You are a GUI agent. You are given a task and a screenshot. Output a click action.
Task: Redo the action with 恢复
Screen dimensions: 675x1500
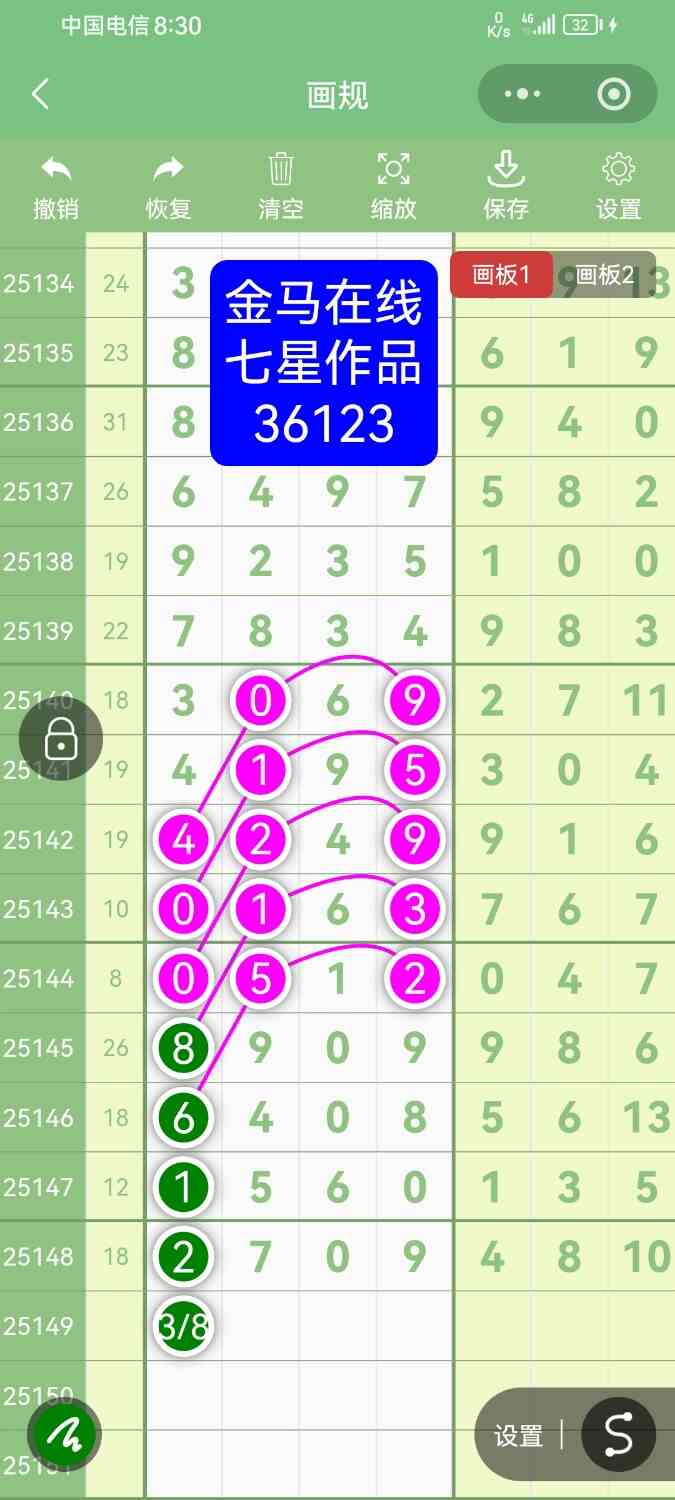tap(168, 186)
